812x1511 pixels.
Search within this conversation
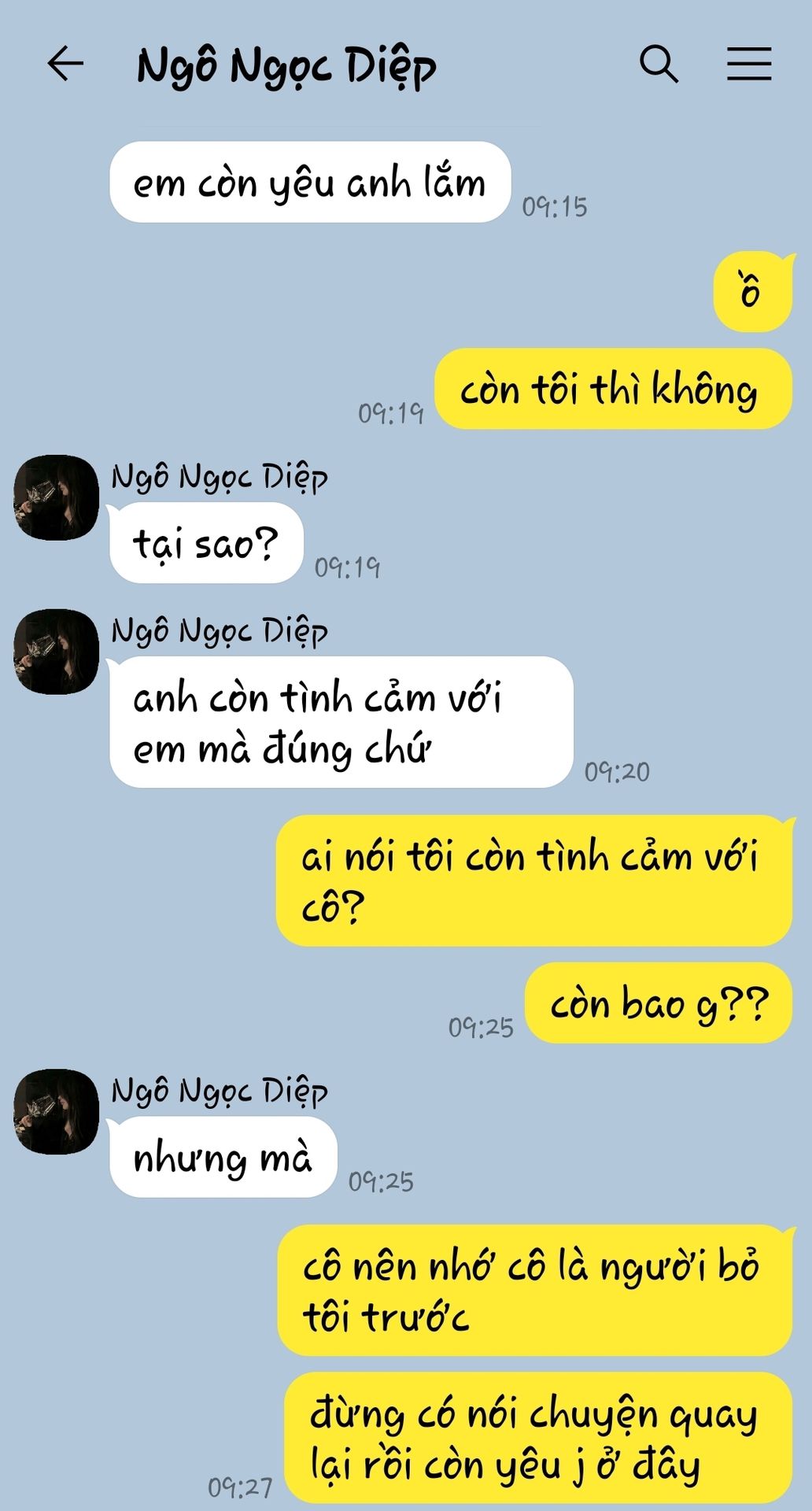(658, 64)
